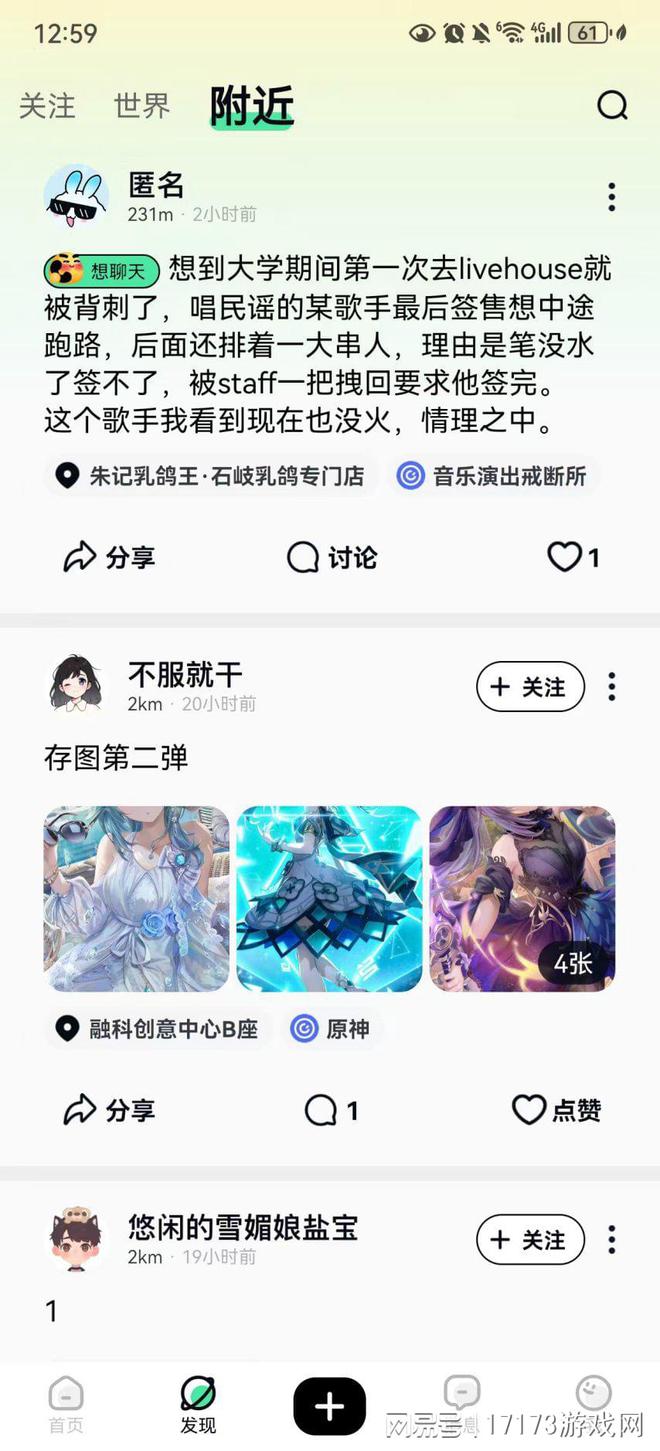Screen dimensions: 660x1451
Task: Share 匿名's livehouse post
Action: coord(110,557)
